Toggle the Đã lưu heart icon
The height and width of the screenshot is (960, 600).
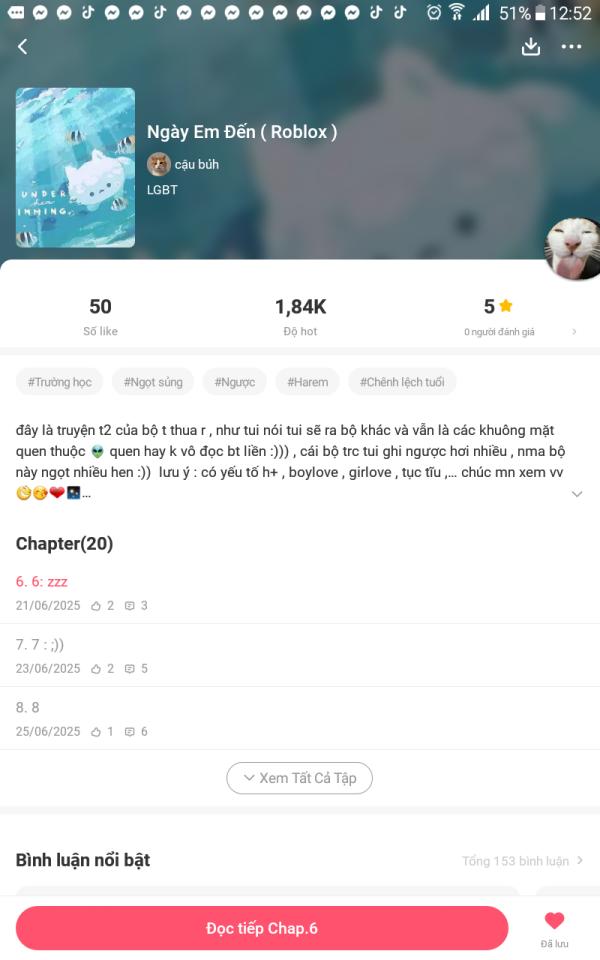(x=554, y=929)
